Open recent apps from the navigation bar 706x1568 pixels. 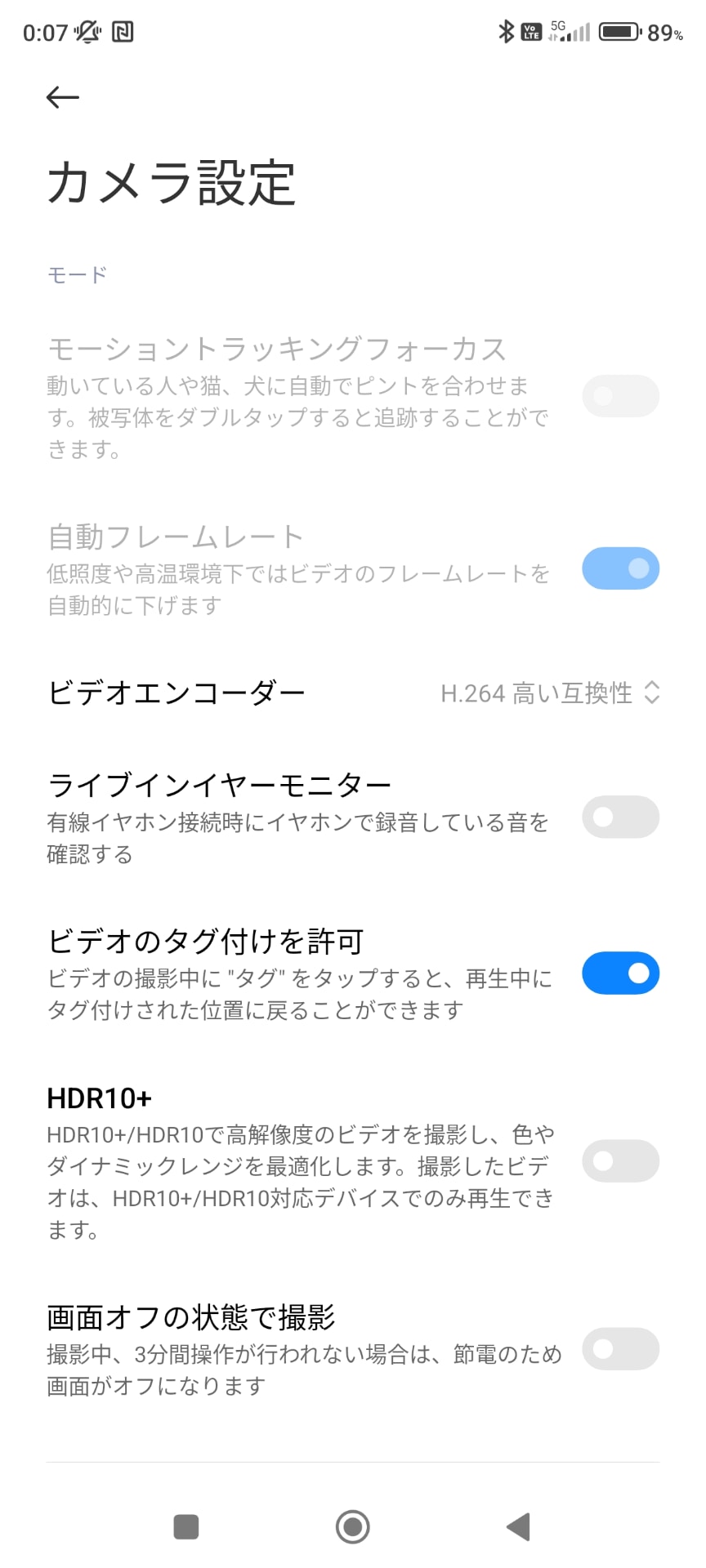click(186, 1526)
